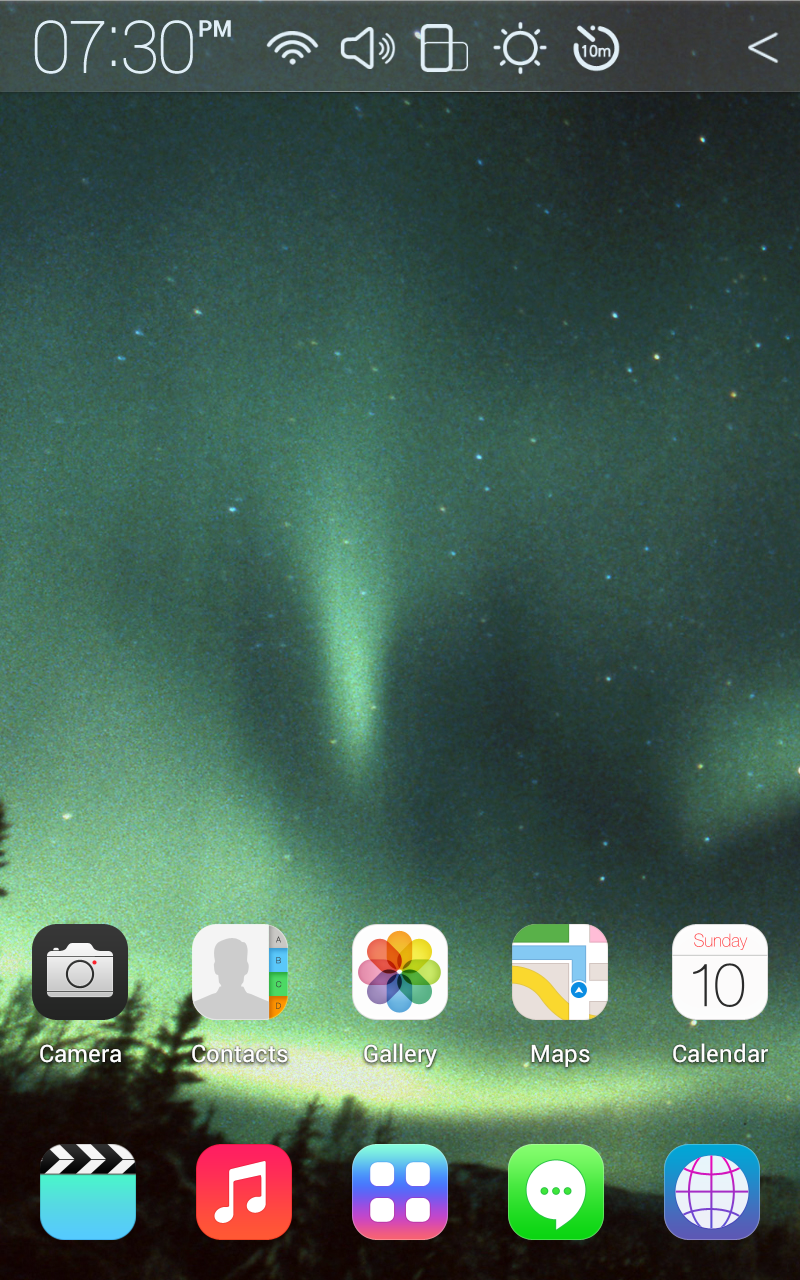Launch the Gallery app
800x1280 pixels.
[x=400, y=972]
